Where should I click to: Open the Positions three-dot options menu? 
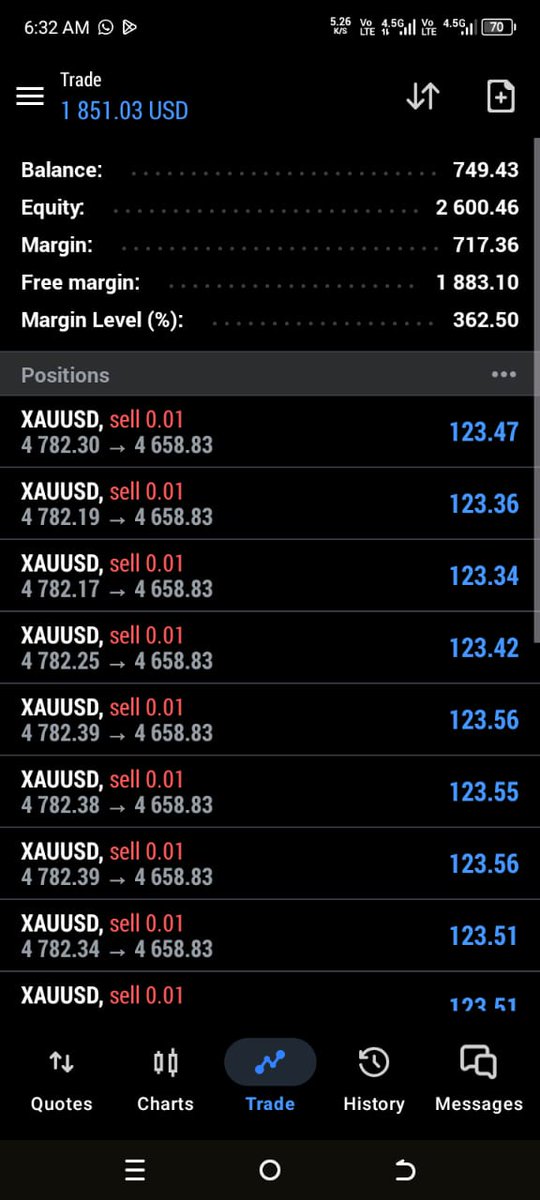point(504,375)
